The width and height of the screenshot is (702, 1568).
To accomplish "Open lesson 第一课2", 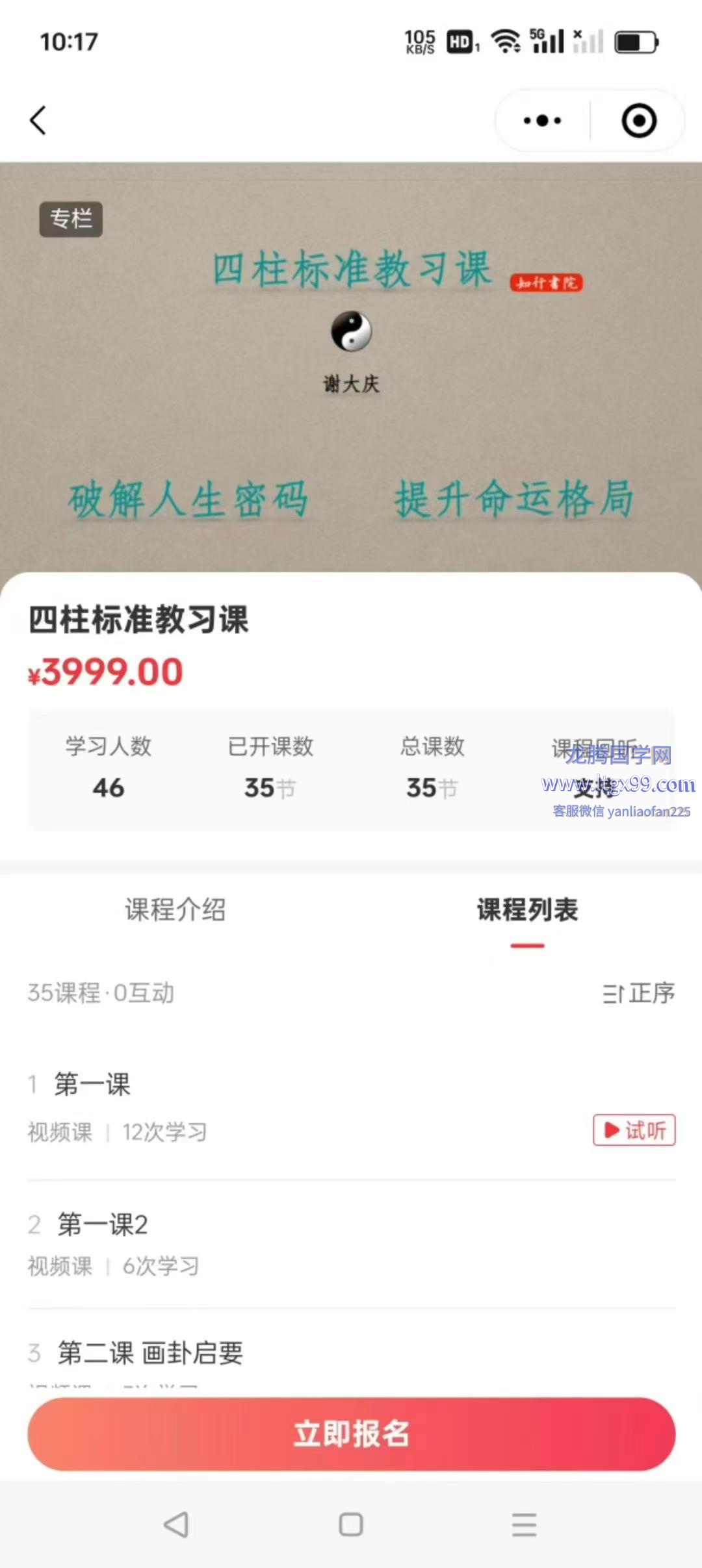I will click(103, 1224).
